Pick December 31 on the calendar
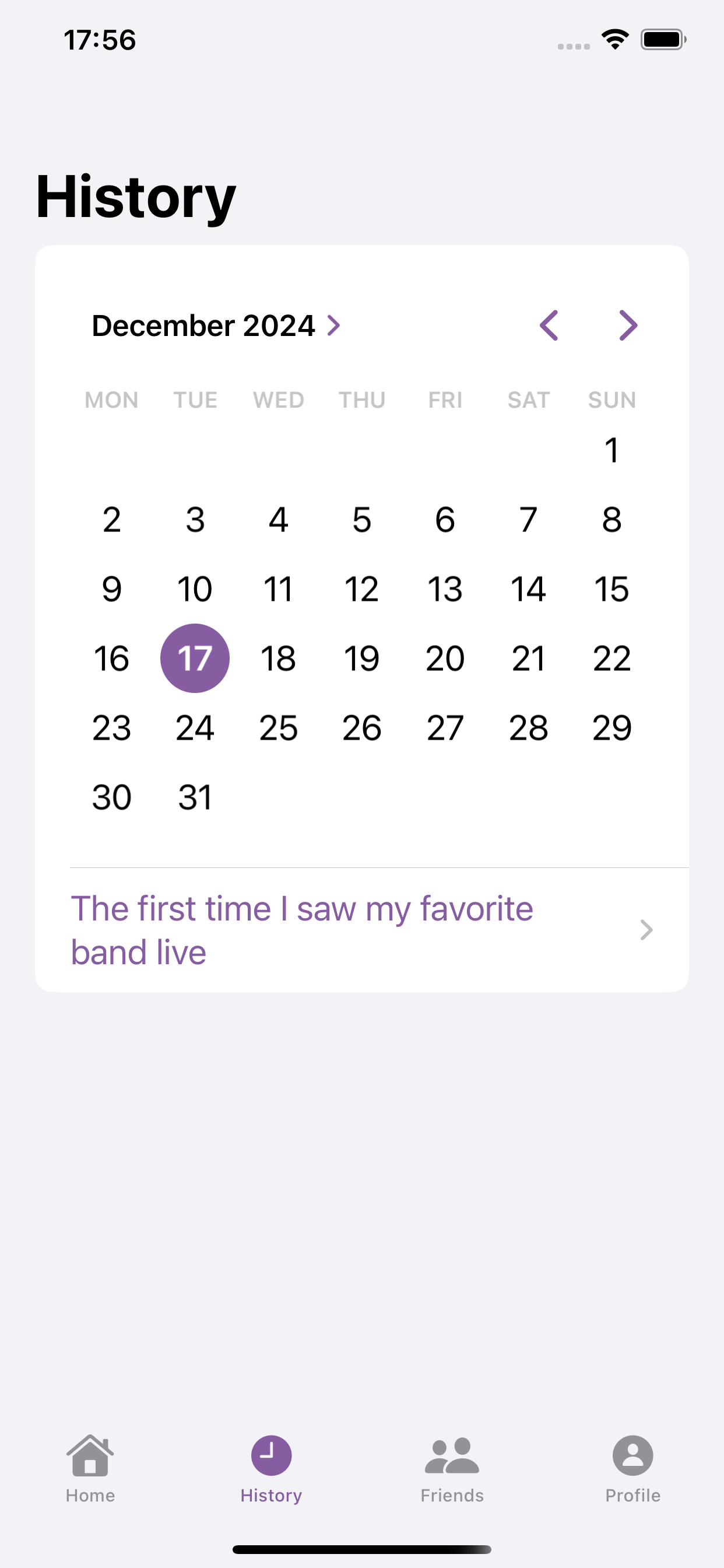The width and height of the screenshot is (724, 1568). [x=195, y=797]
